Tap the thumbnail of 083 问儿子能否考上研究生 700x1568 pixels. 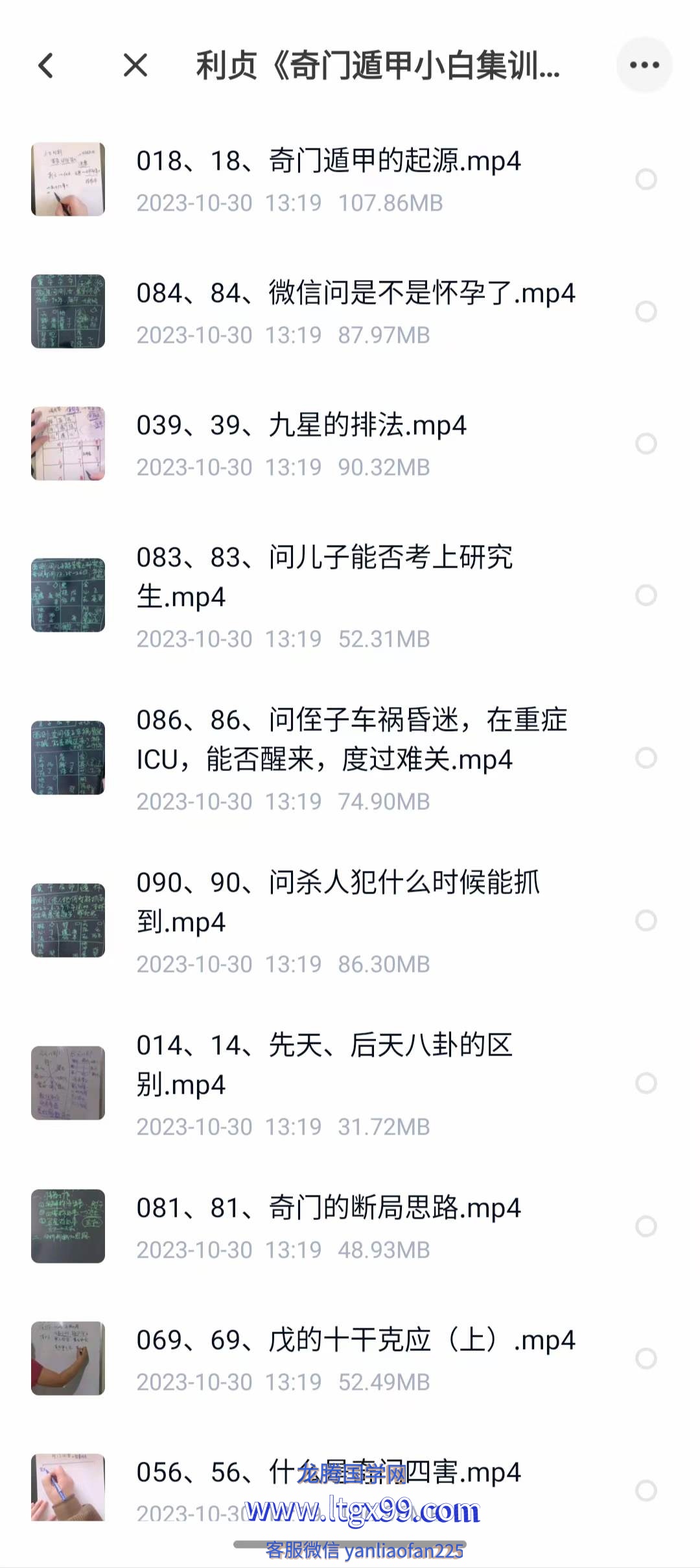pos(68,595)
